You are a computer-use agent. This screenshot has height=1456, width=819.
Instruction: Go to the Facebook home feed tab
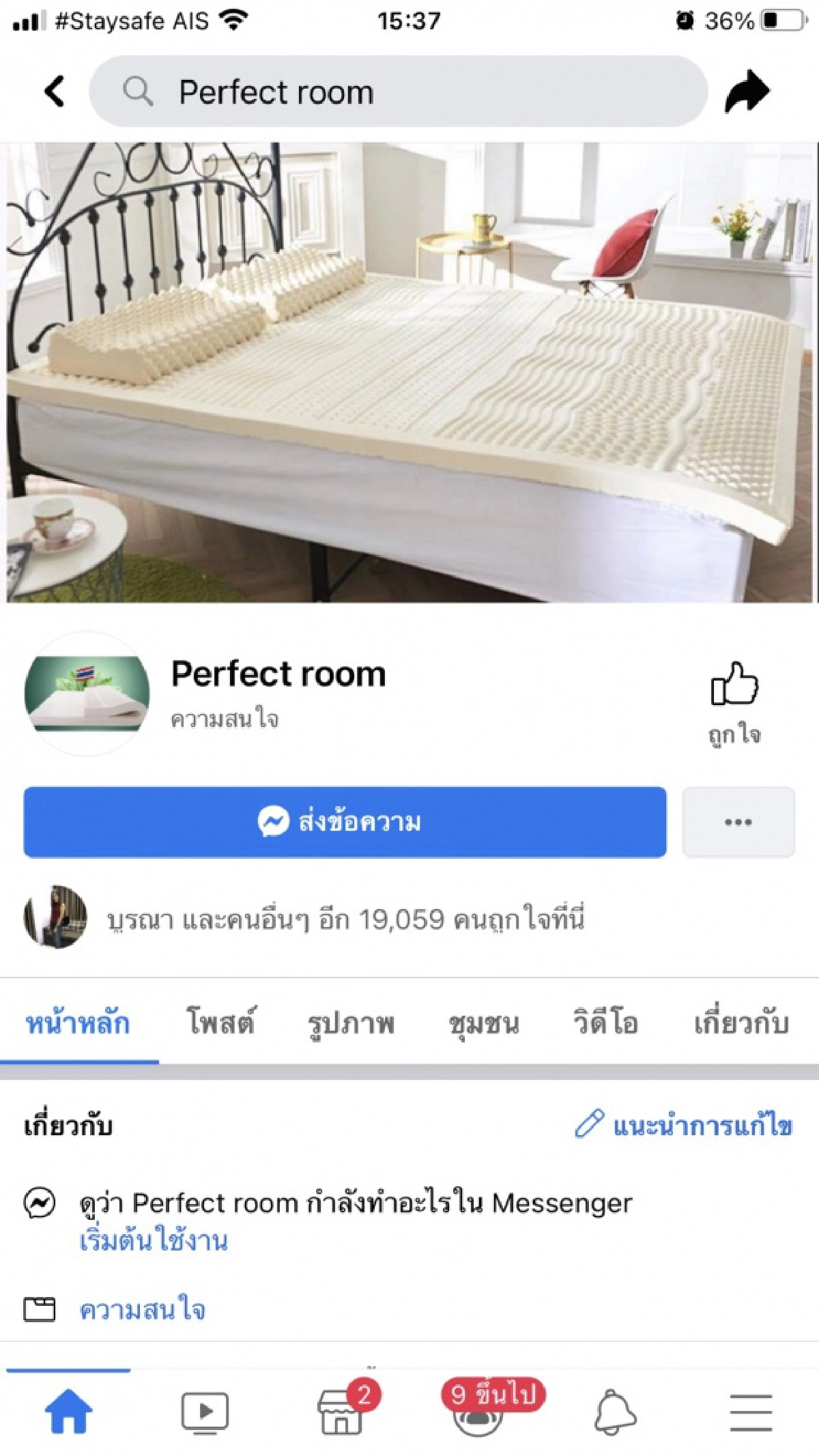[68, 1412]
